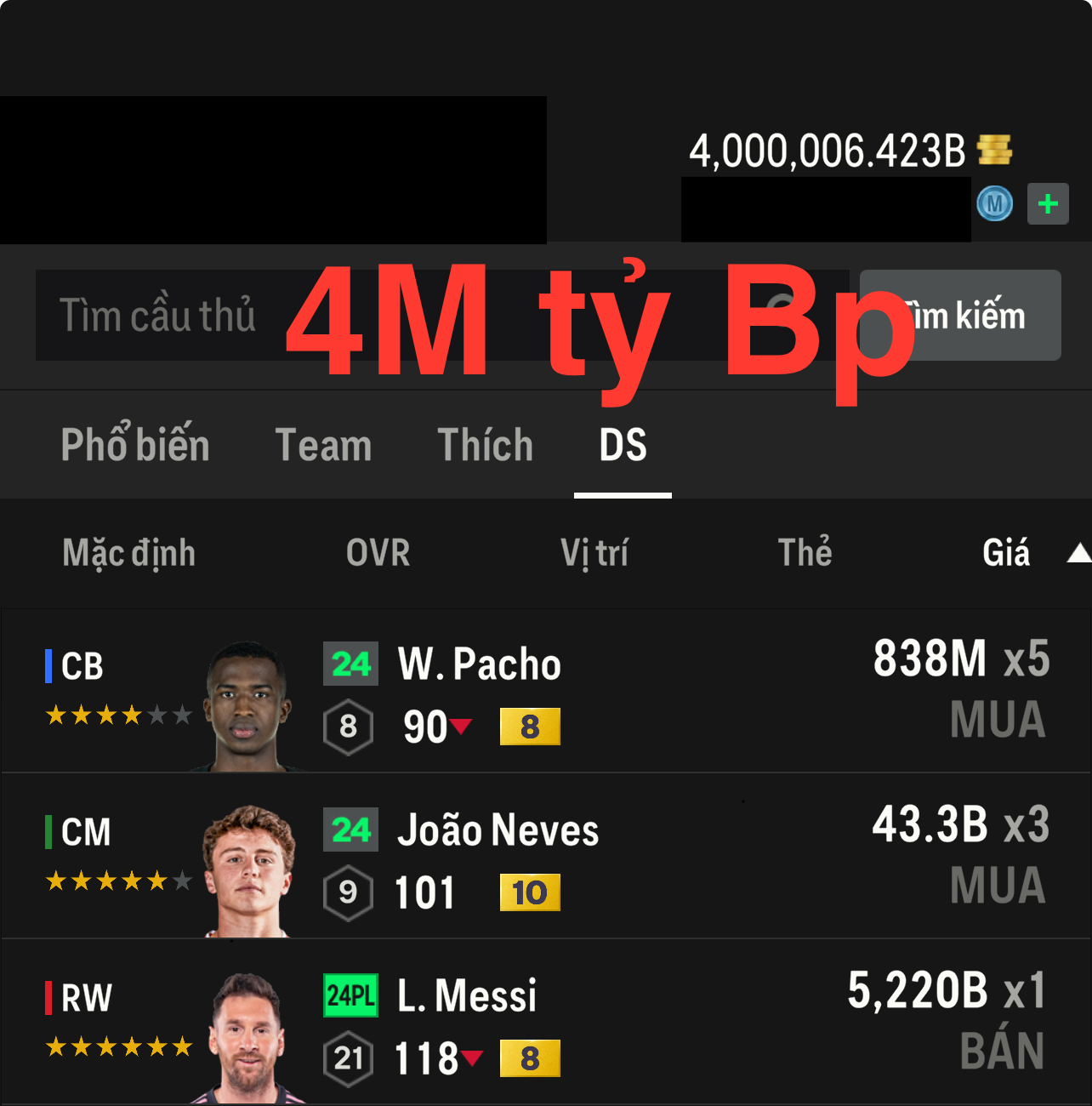Sort players by Giá price
The image size is (1092, 1106).
click(1007, 553)
